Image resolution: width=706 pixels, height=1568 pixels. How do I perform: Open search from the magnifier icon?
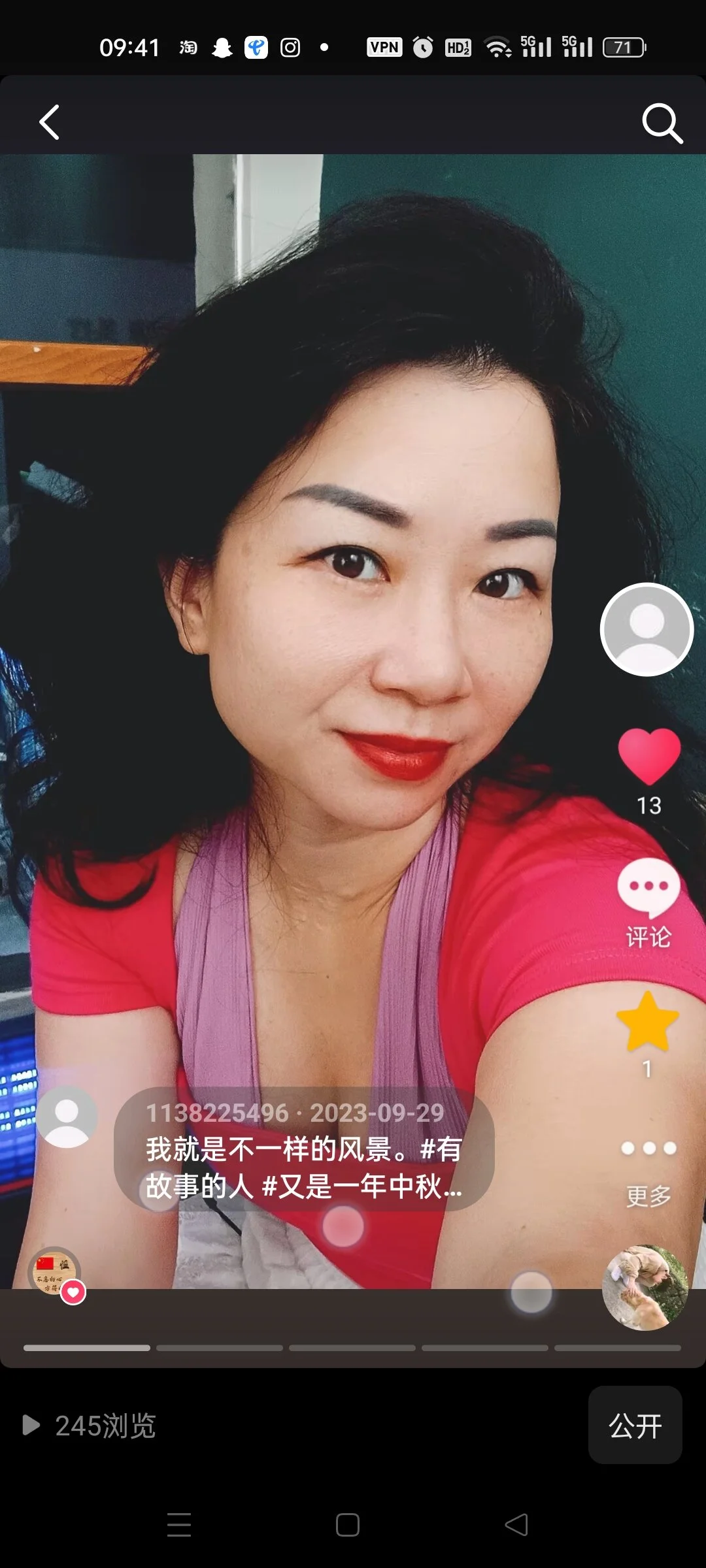click(x=662, y=122)
